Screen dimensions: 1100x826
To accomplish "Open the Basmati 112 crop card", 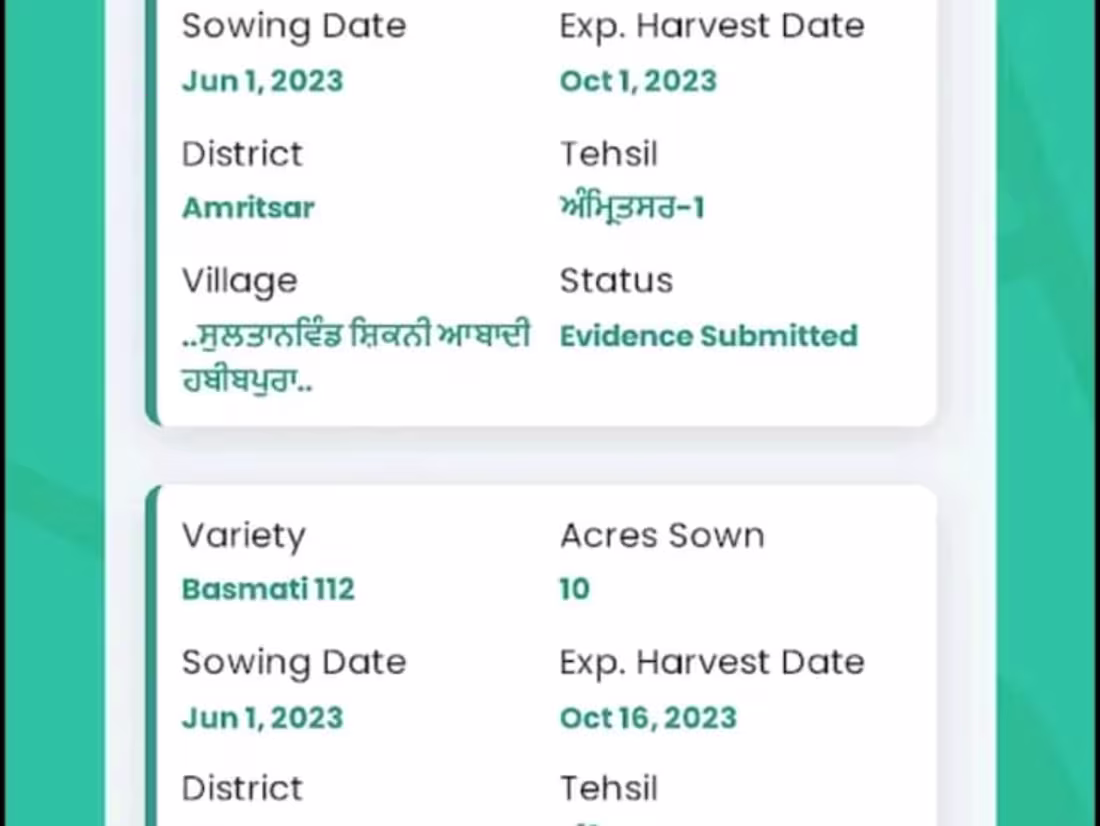I will pos(545,650).
